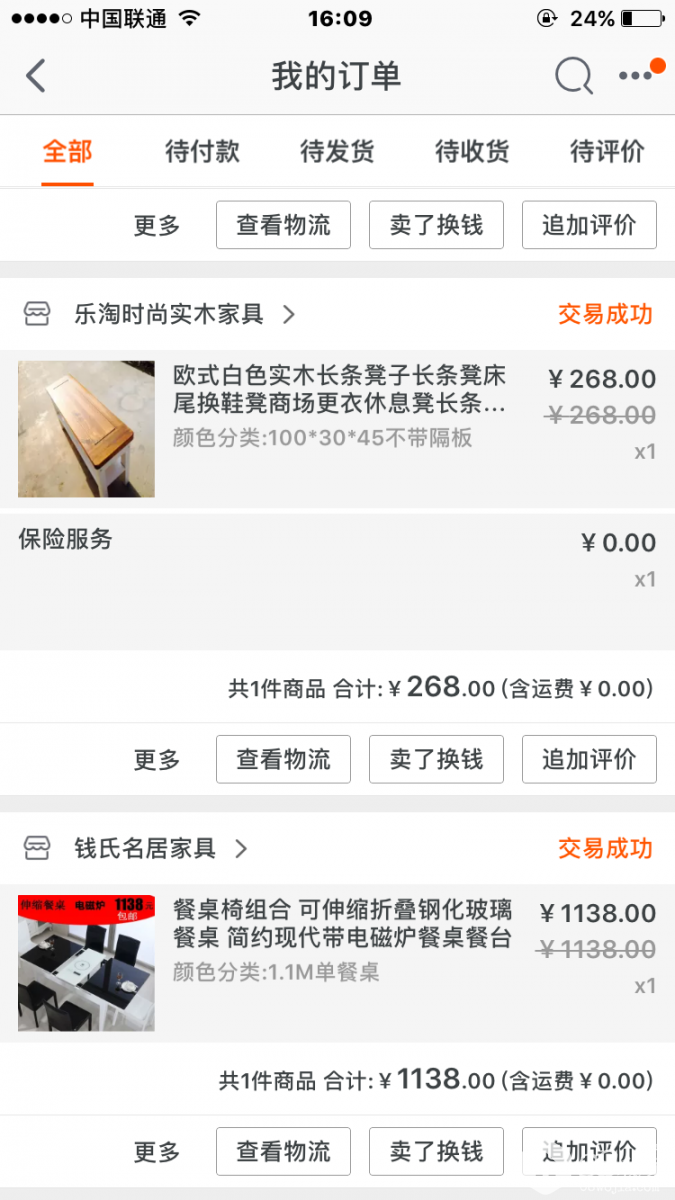Add review for the ¥1138 order
675x1200 pixels.
click(589, 1151)
